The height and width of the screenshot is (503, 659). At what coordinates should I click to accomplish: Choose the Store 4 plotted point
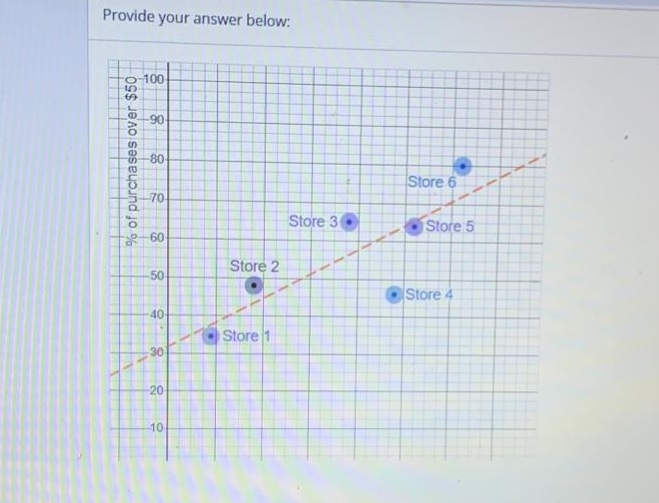[x=395, y=294]
